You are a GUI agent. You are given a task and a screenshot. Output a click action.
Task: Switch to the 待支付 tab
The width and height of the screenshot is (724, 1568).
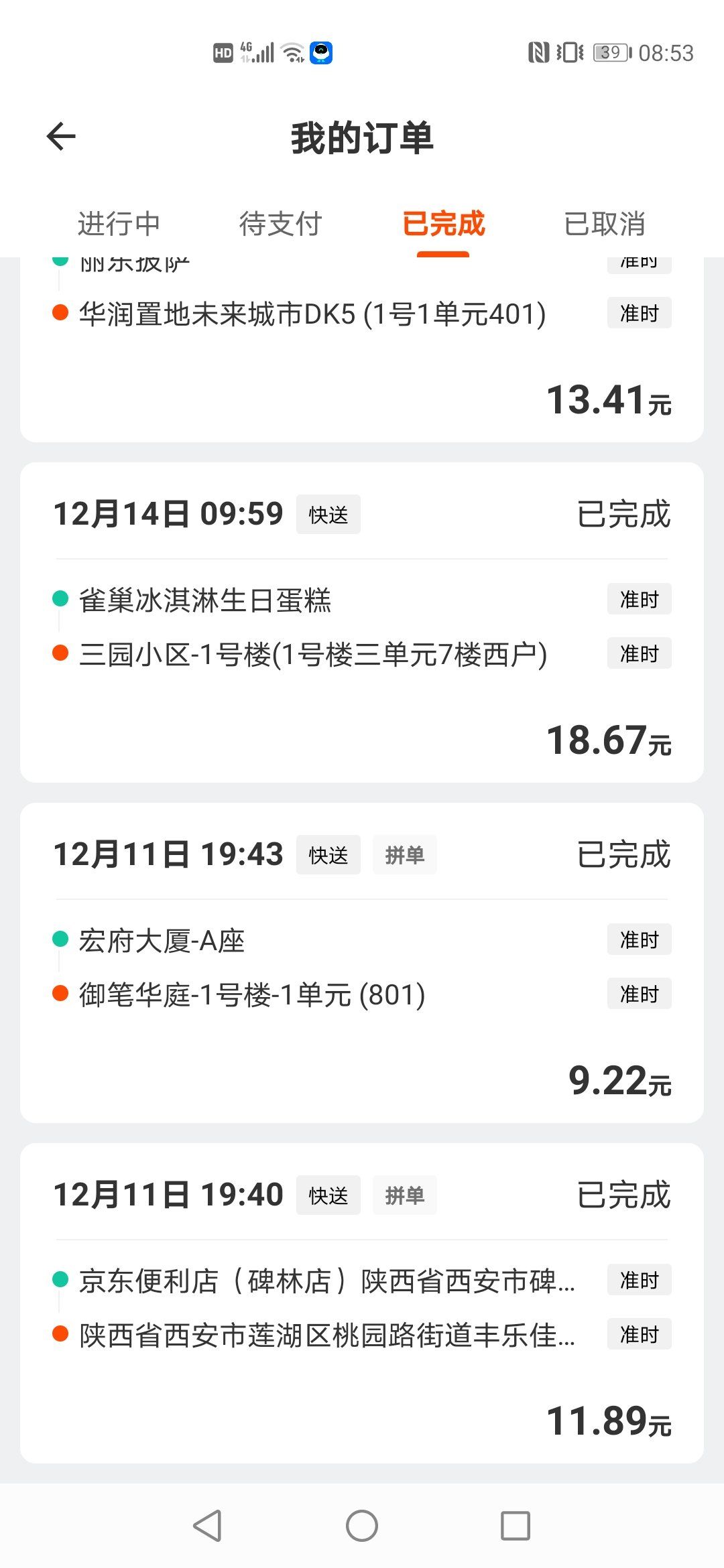(x=280, y=224)
